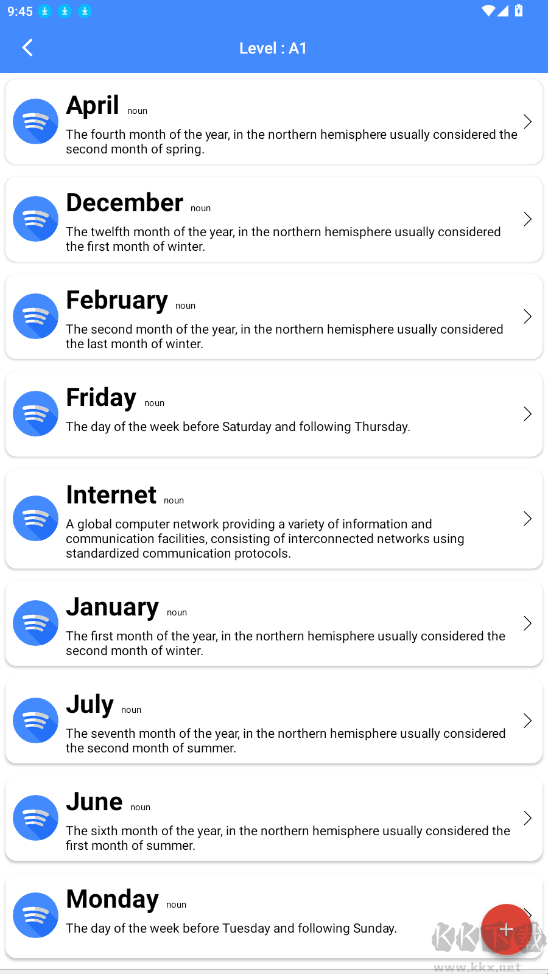View the July word details

tap(274, 721)
